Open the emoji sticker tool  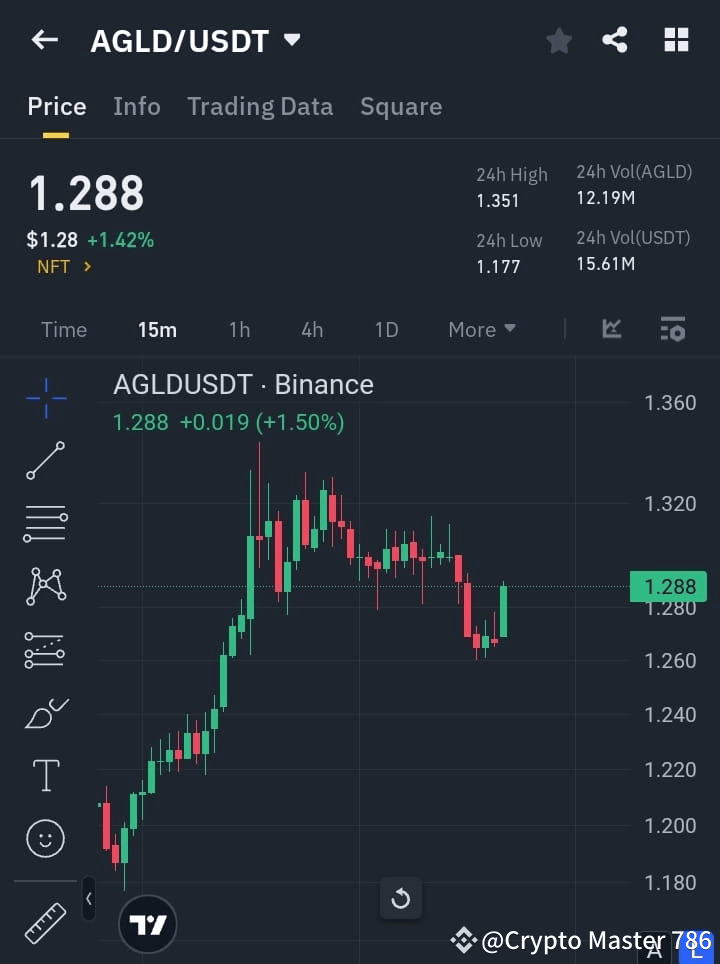pyautogui.click(x=44, y=838)
